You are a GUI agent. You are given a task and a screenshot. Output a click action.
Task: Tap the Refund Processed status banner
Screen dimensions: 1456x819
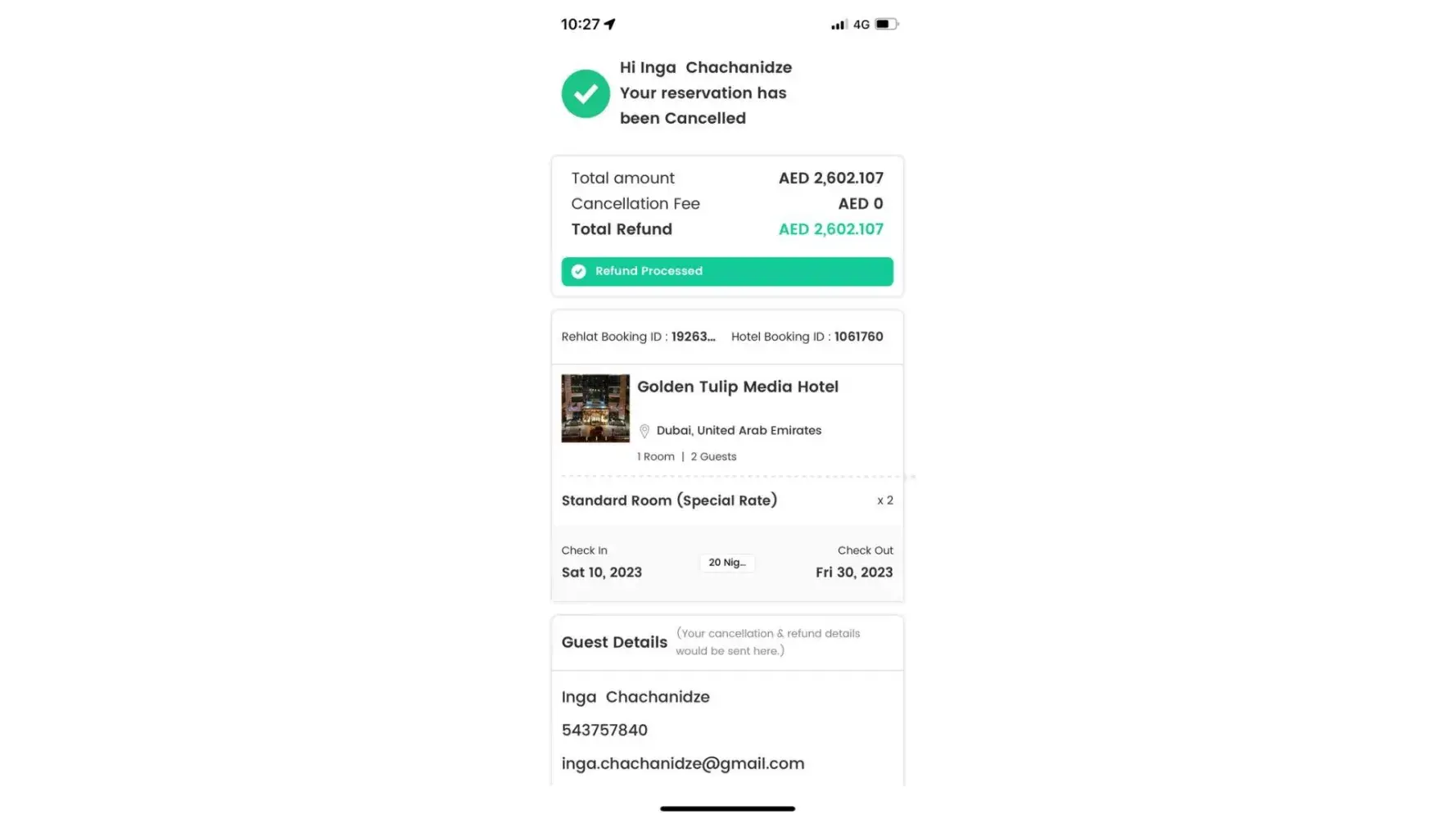click(x=726, y=272)
